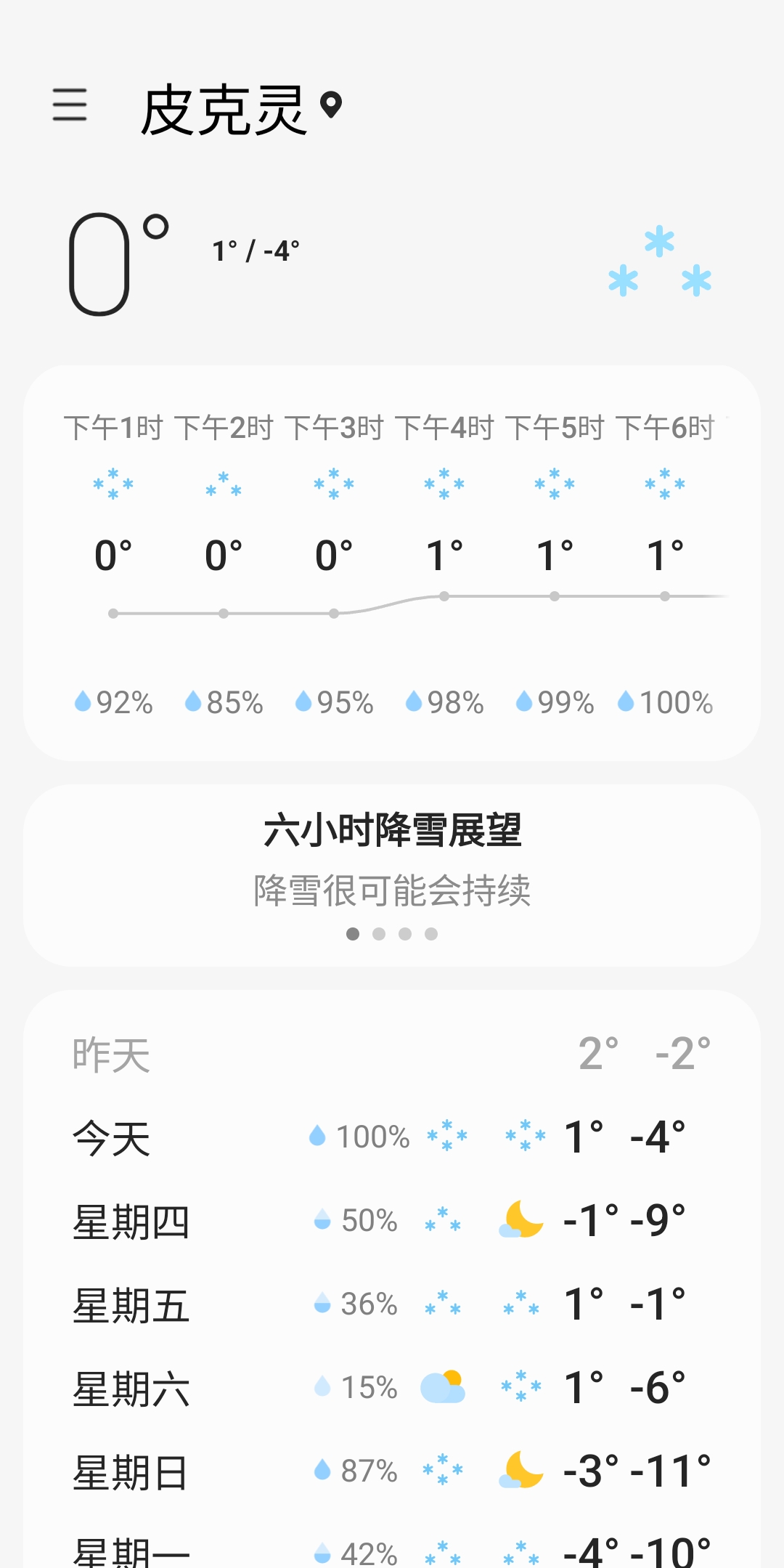Open the drawer menu button
The width and height of the screenshot is (784, 1568).
pyautogui.click(x=70, y=105)
